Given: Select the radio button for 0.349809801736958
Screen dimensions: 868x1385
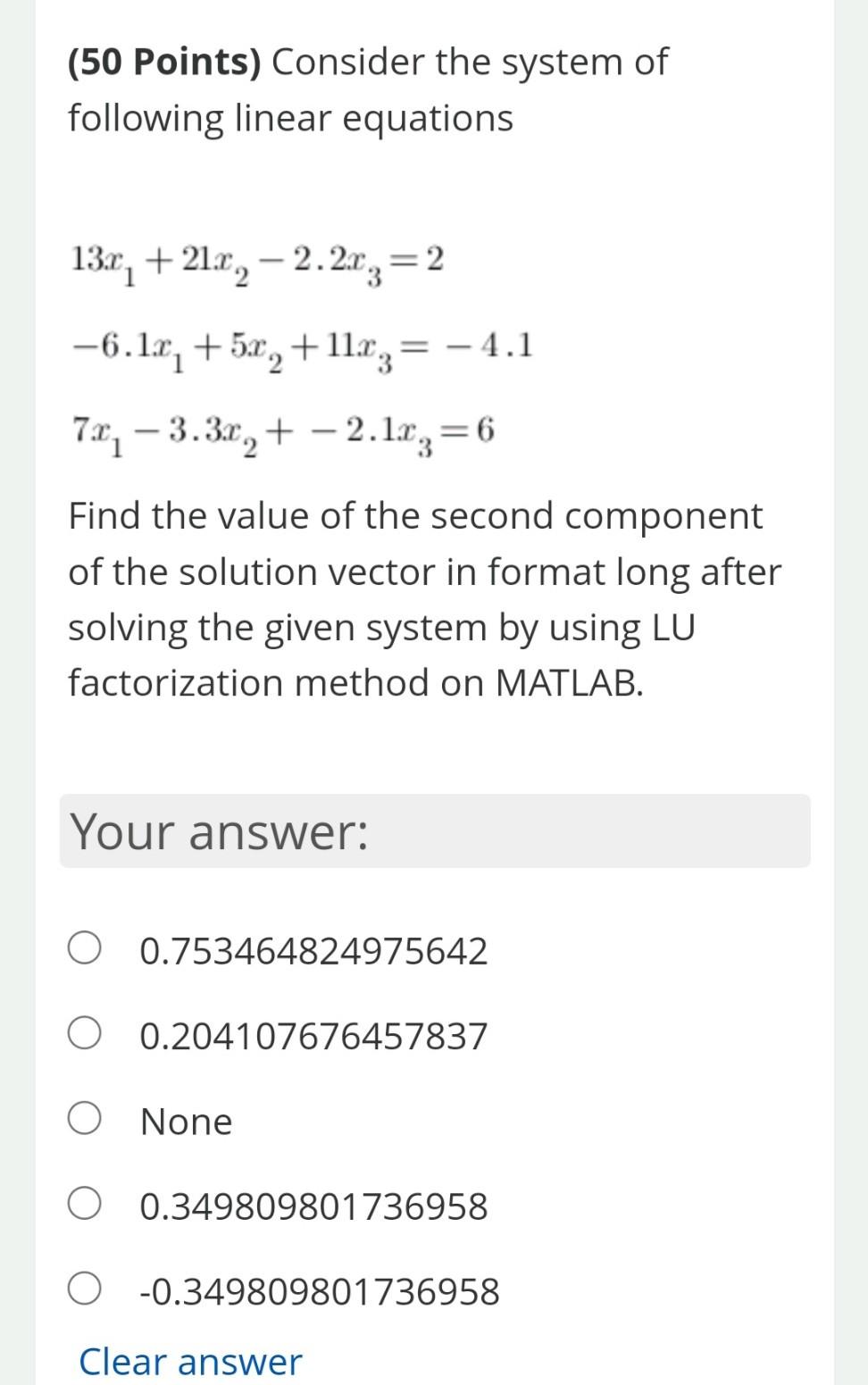Looking at the screenshot, I should [x=86, y=1205].
